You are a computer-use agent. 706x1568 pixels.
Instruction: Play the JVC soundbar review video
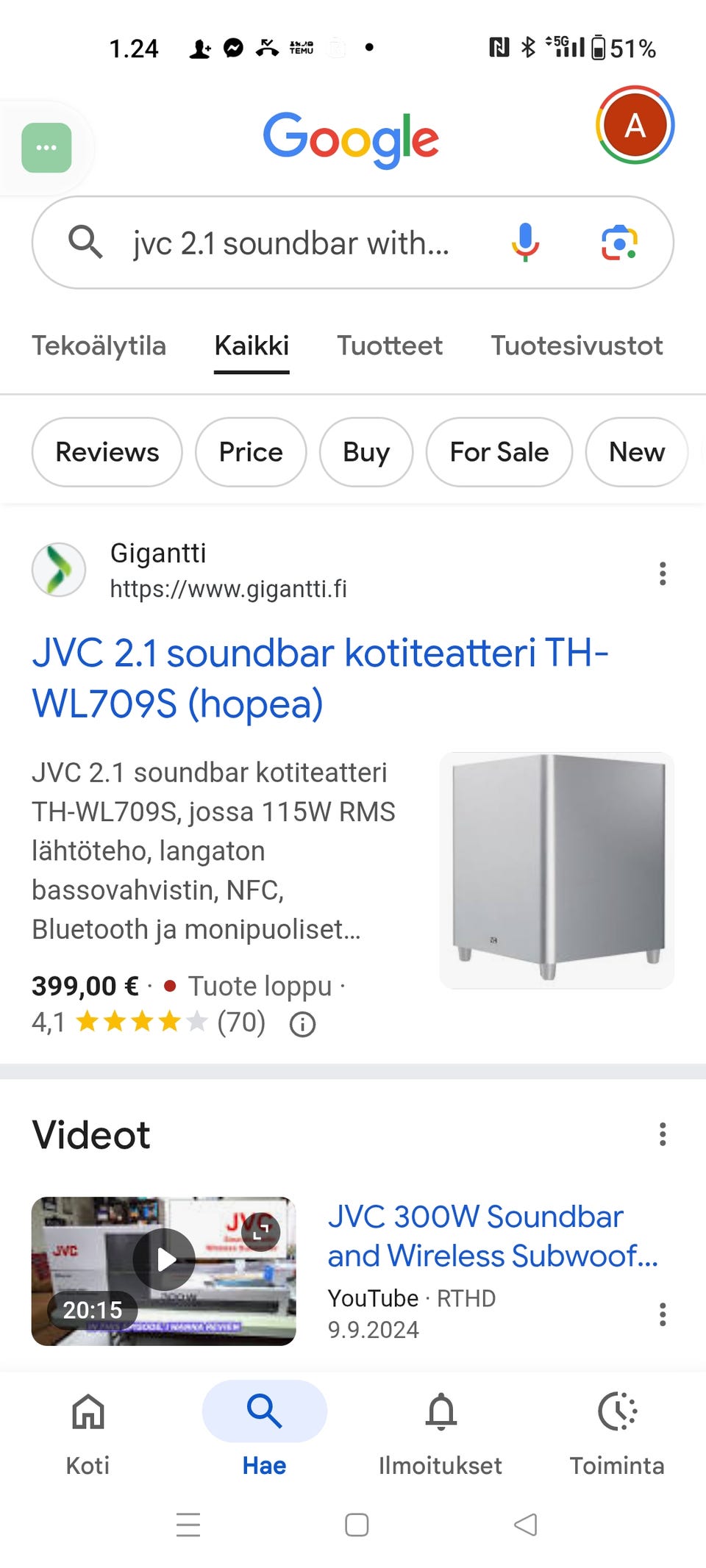pyautogui.click(x=165, y=1259)
